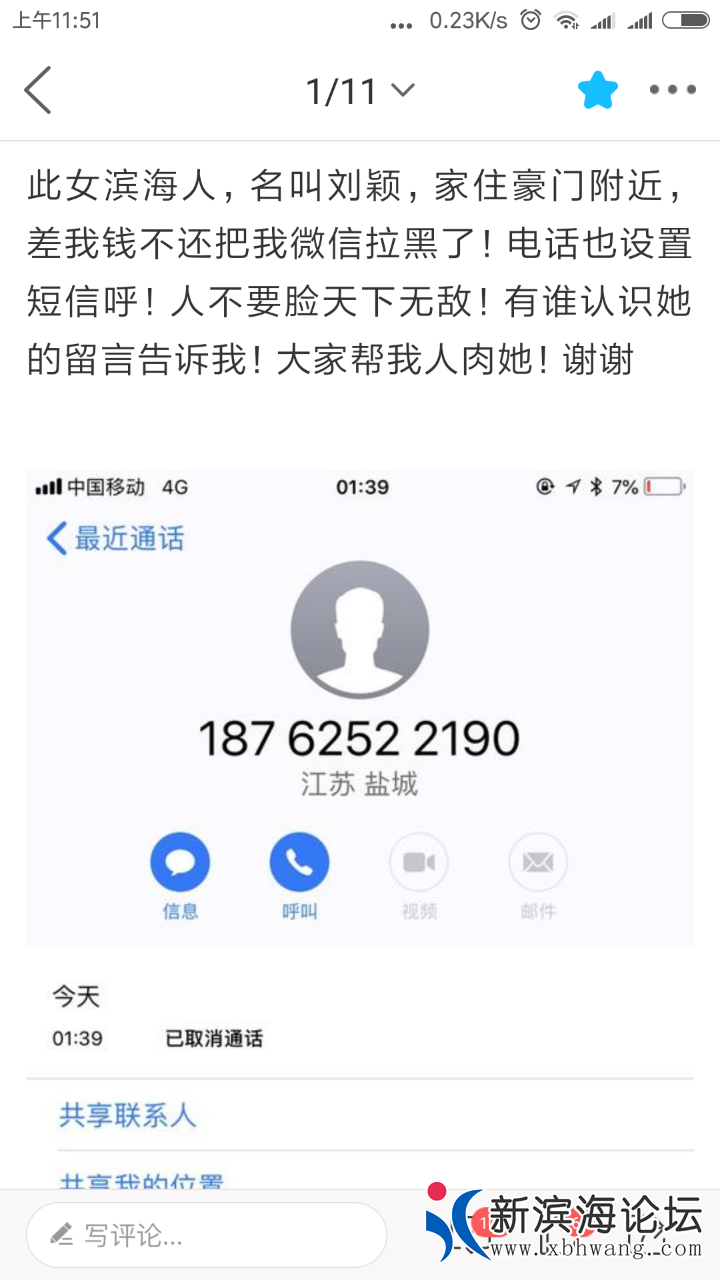Open the three-dot overflow menu

[672, 91]
